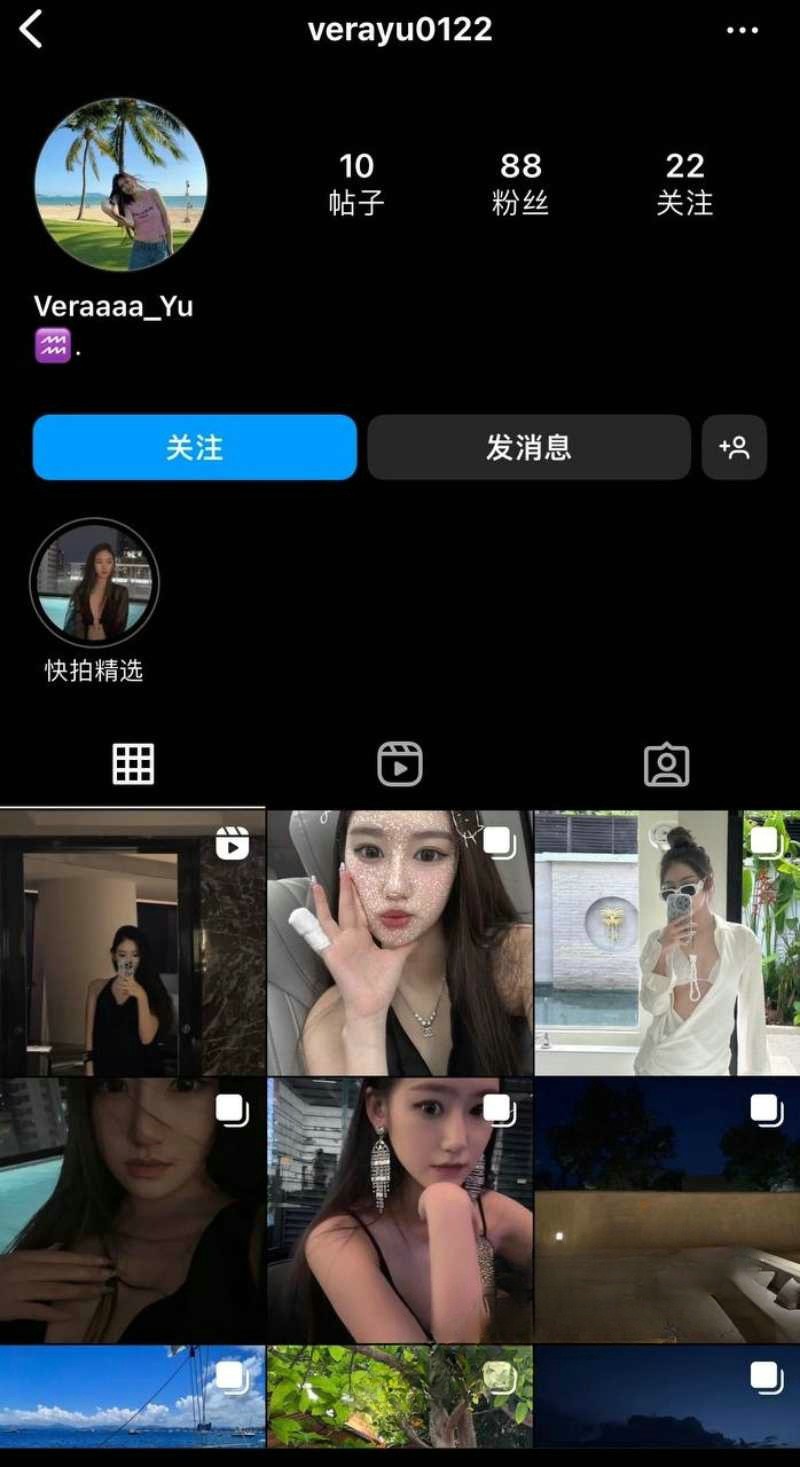Send a message via 发消息
Viewport: 800px width, 1467px height.
coord(528,447)
